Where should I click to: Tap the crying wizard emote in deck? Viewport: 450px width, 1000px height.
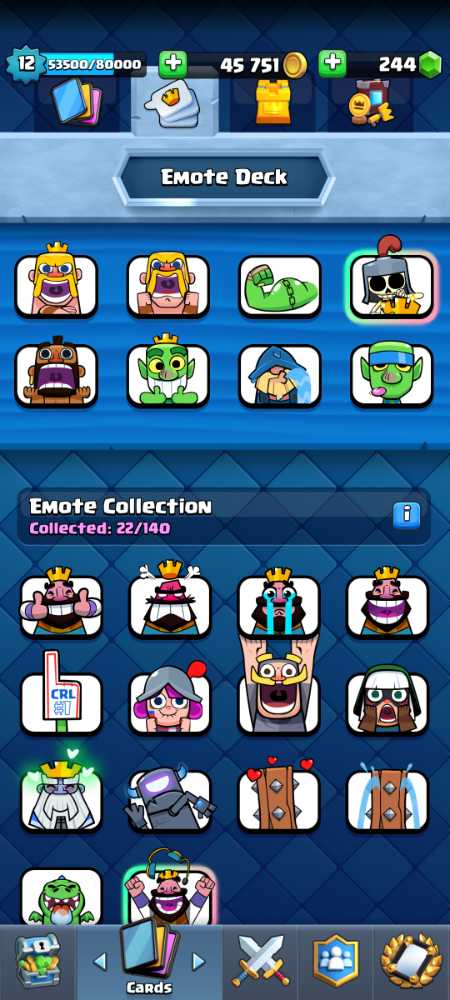(280, 376)
